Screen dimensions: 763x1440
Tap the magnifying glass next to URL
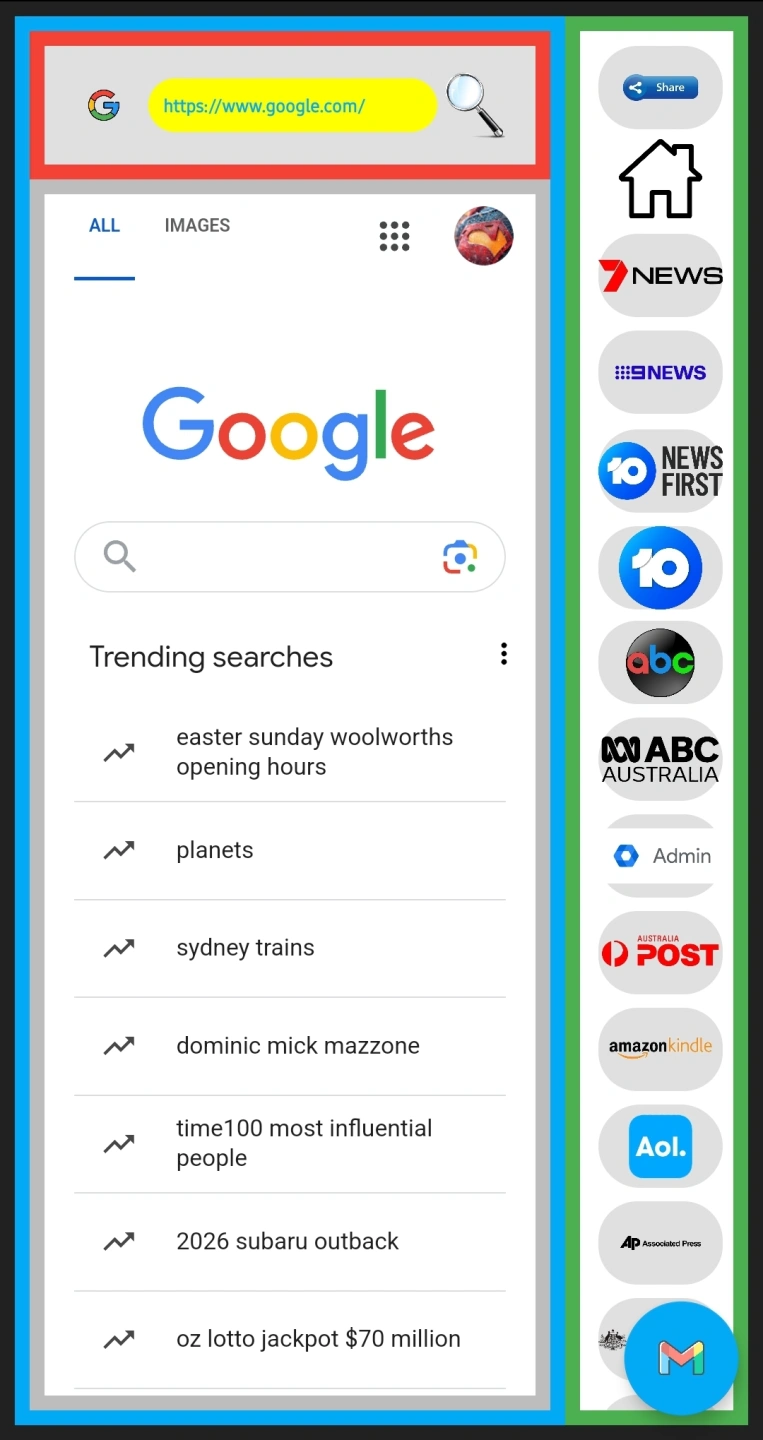474,104
